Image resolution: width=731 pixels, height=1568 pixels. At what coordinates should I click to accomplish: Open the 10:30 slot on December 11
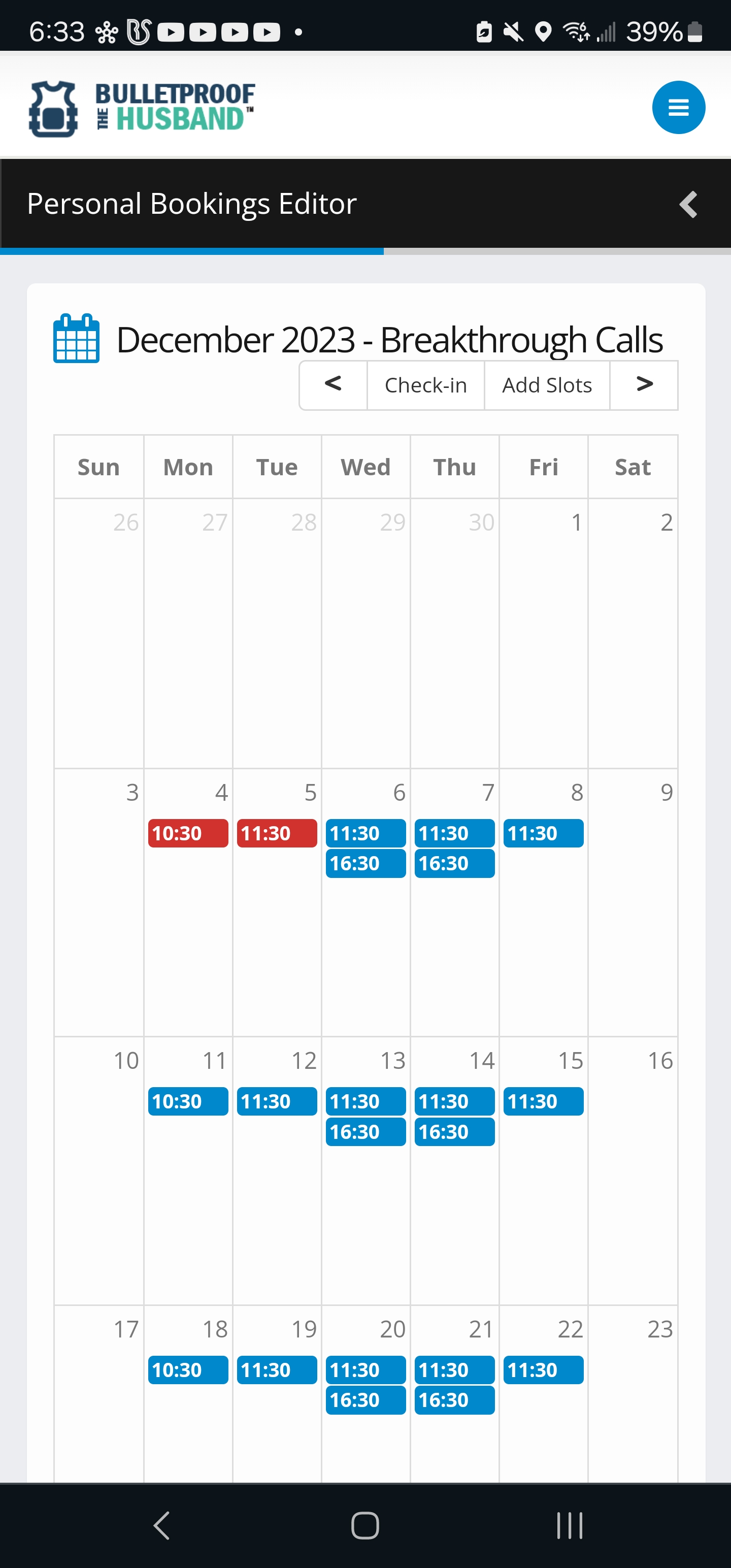187,1102
